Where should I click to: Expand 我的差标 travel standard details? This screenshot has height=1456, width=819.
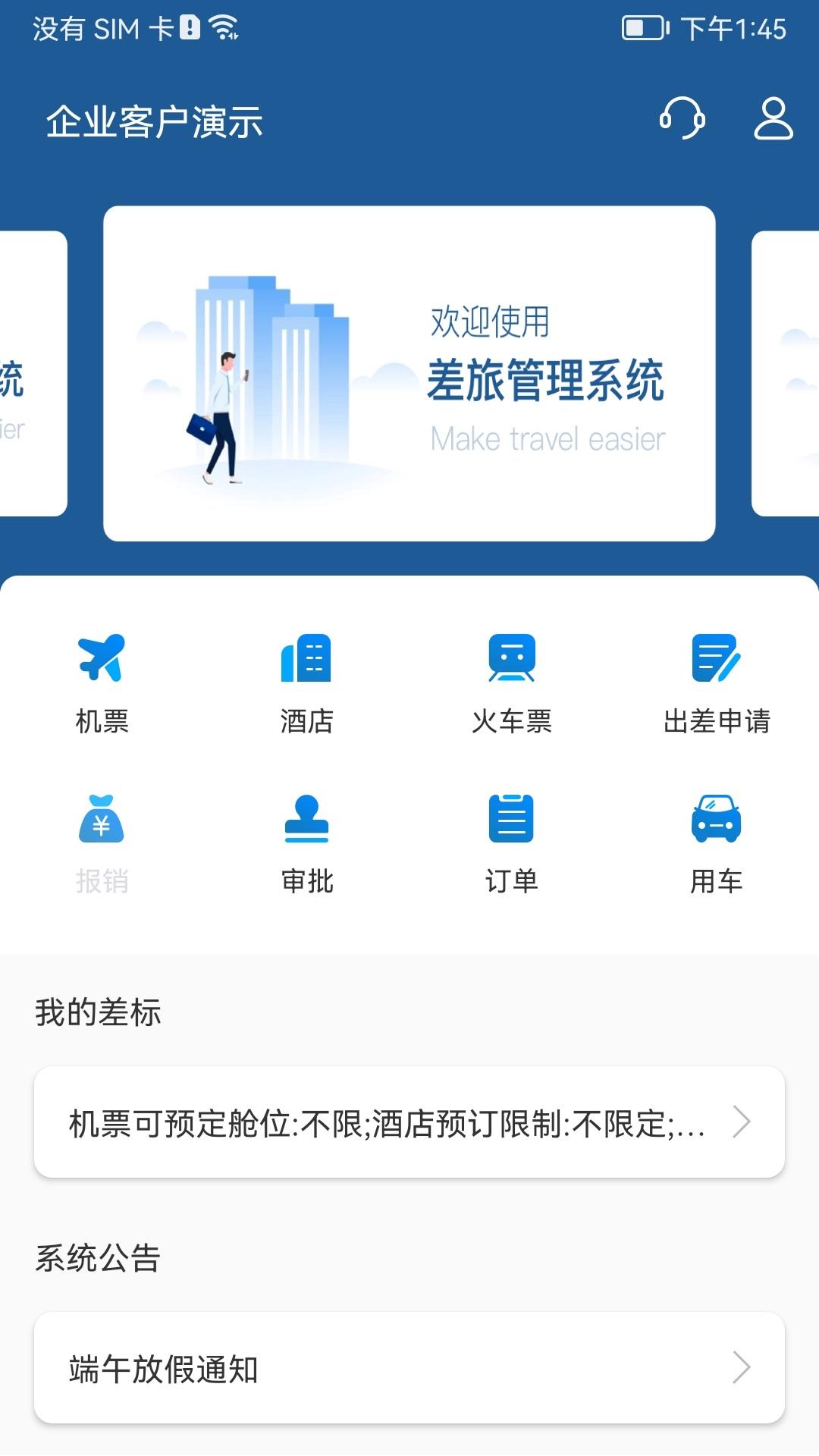click(409, 1122)
